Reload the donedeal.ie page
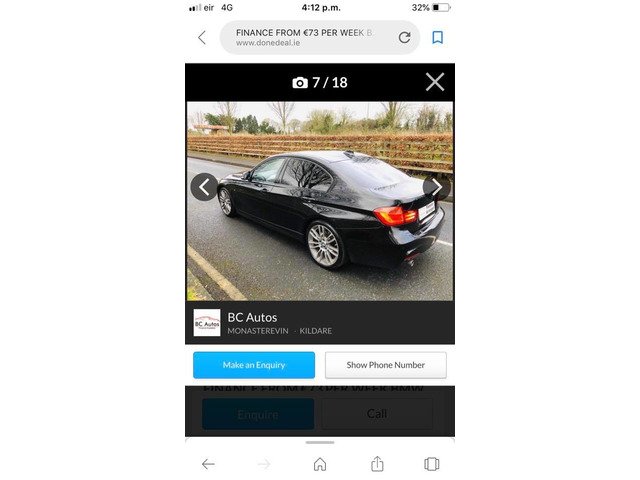Image resolution: width=640 pixels, height=480 pixels. tap(404, 38)
